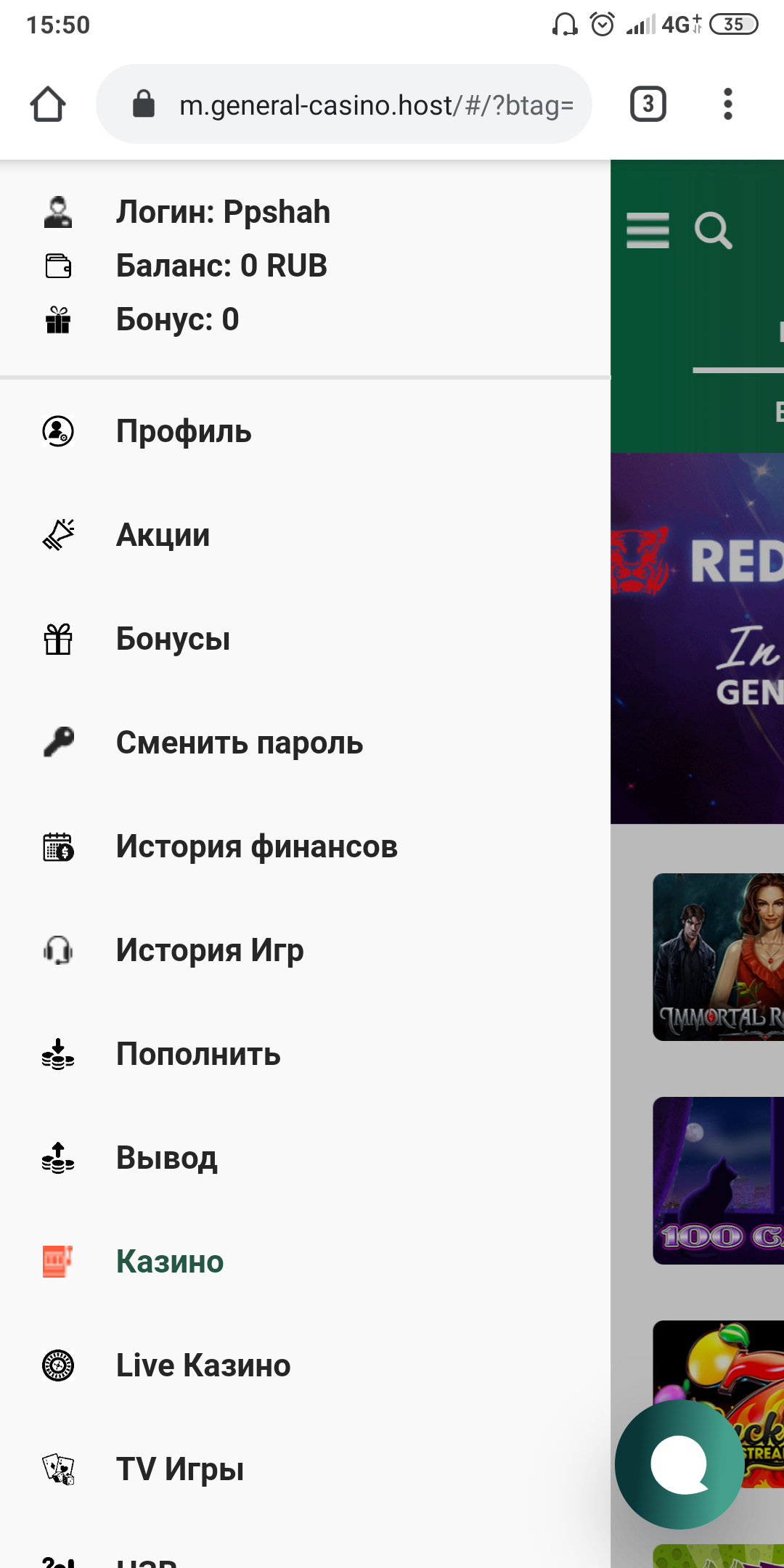Click the roulette icon beside Live Казино
Image resolution: width=784 pixels, height=1568 pixels.
pyautogui.click(x=57, y=1365)
